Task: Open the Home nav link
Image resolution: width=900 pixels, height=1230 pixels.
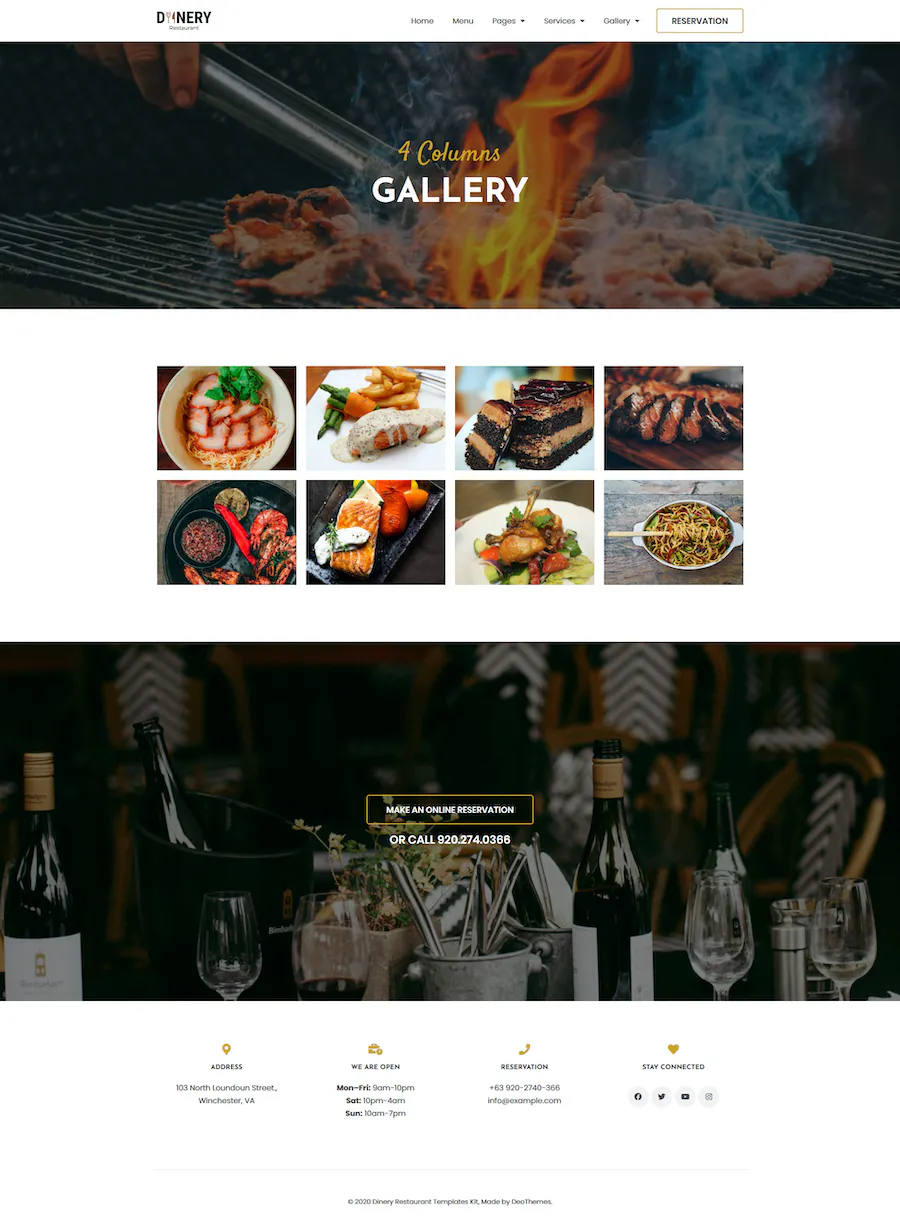Action: (422, 21)
